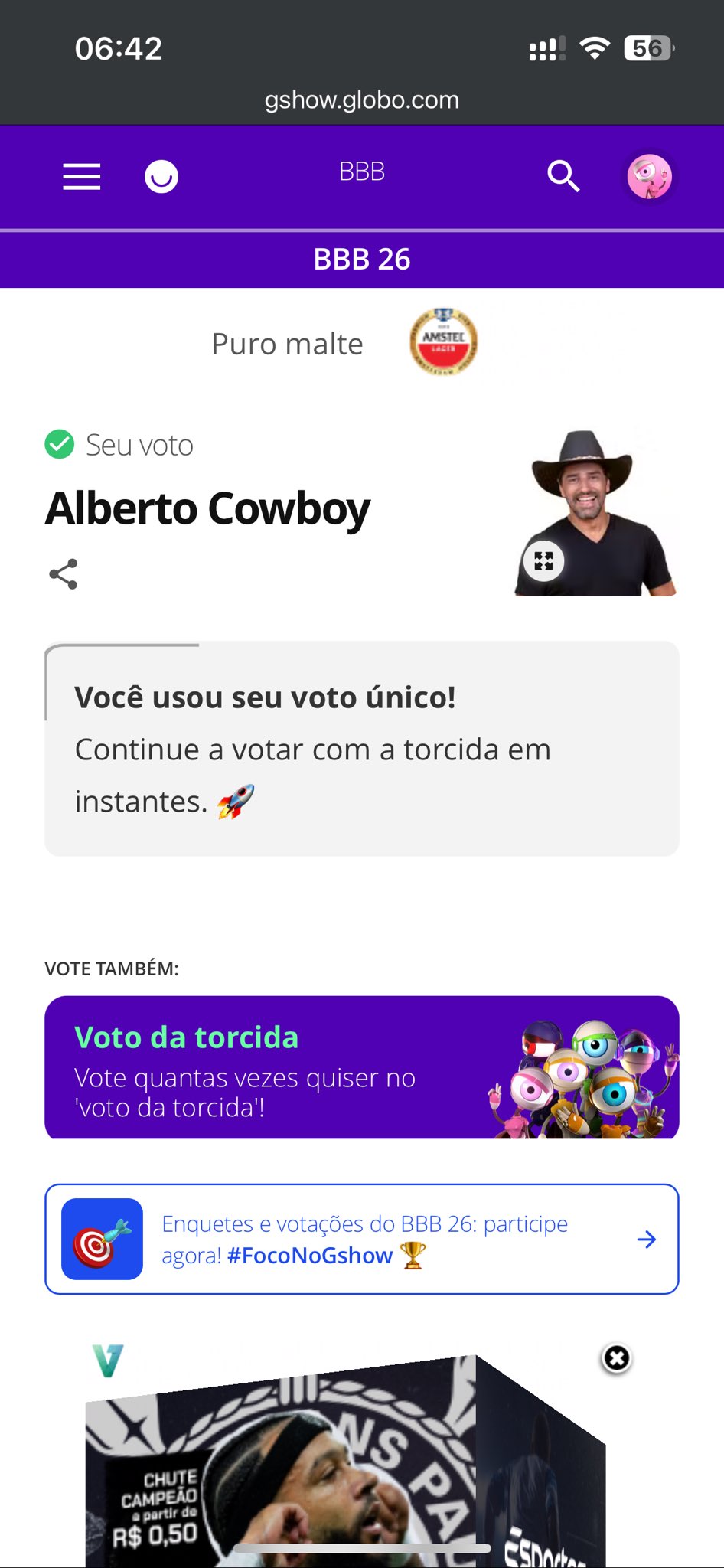The image size is (724, 1568).
Task: Go to the BBB 26 page
Action: pos(362,260)
